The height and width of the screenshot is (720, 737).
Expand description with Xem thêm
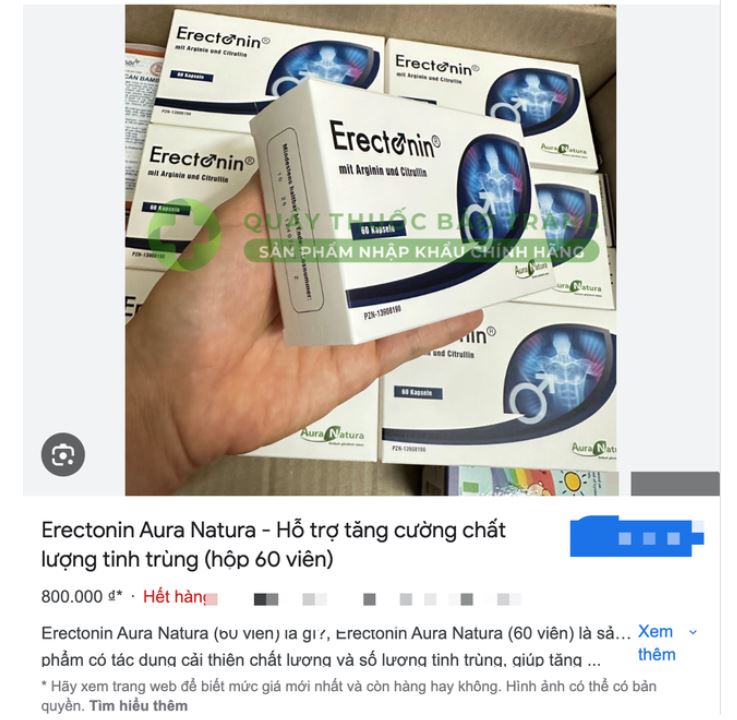click(x=657, y=643)
